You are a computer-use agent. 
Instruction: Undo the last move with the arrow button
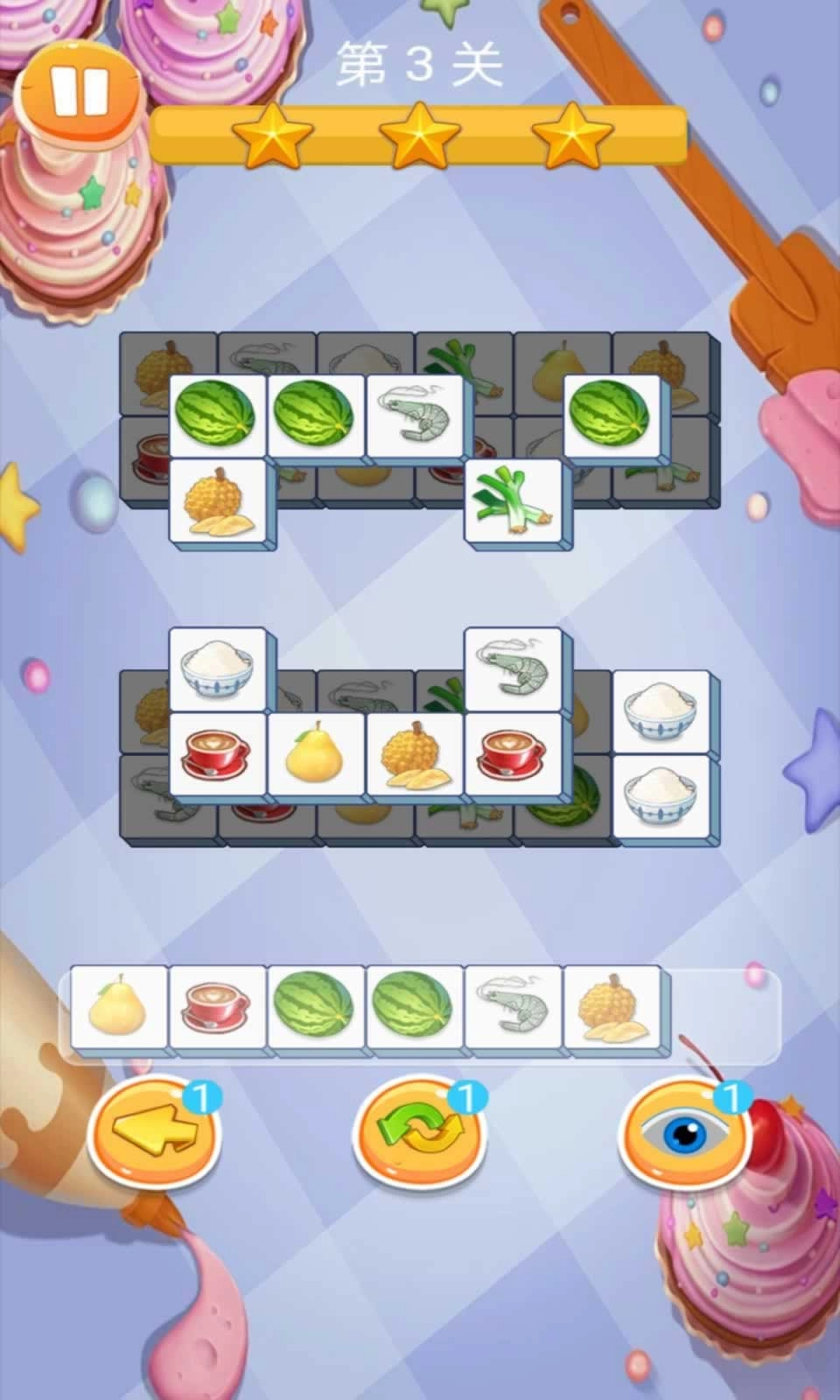(x=155, y=1132)
